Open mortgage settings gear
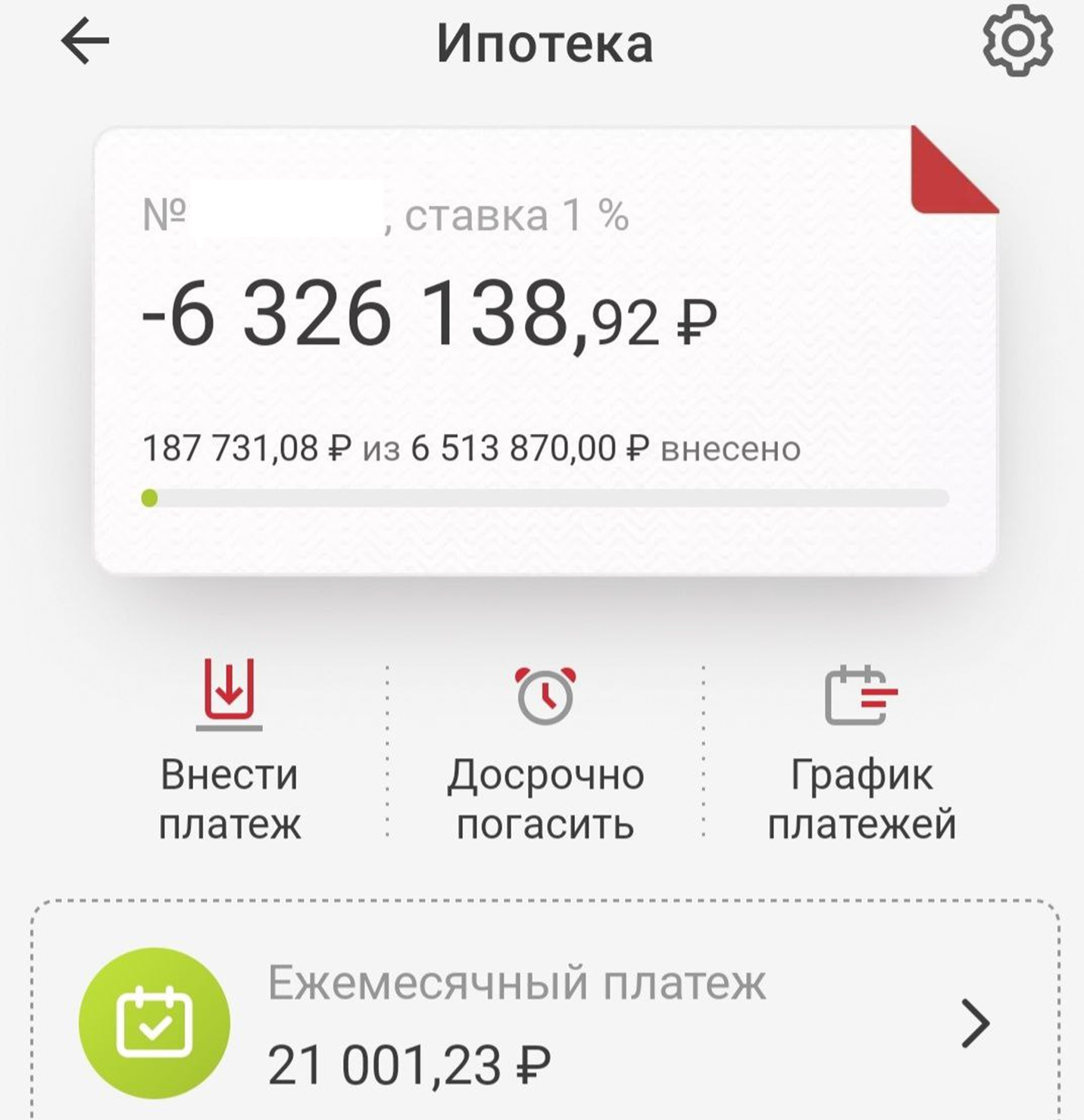This screenshot has height=1120, width=1084. (x=1017, y=40)
